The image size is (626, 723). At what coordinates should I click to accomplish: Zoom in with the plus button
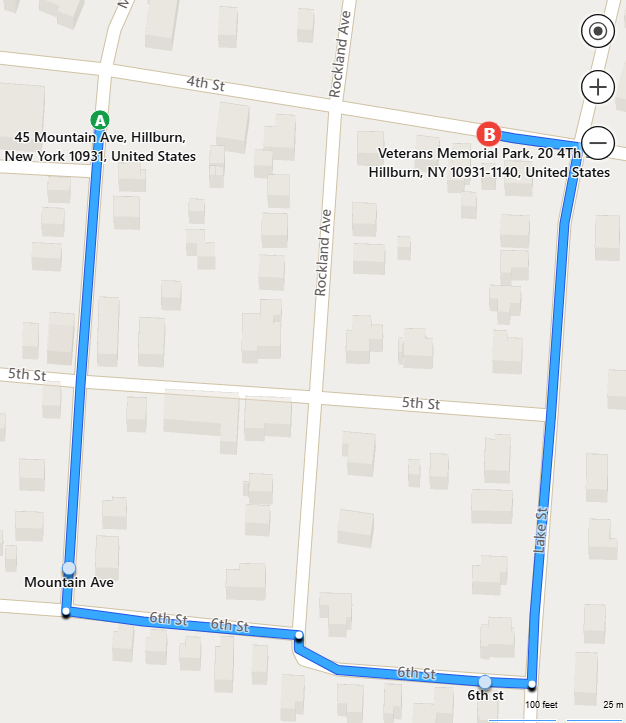click(x=598, y=87)
